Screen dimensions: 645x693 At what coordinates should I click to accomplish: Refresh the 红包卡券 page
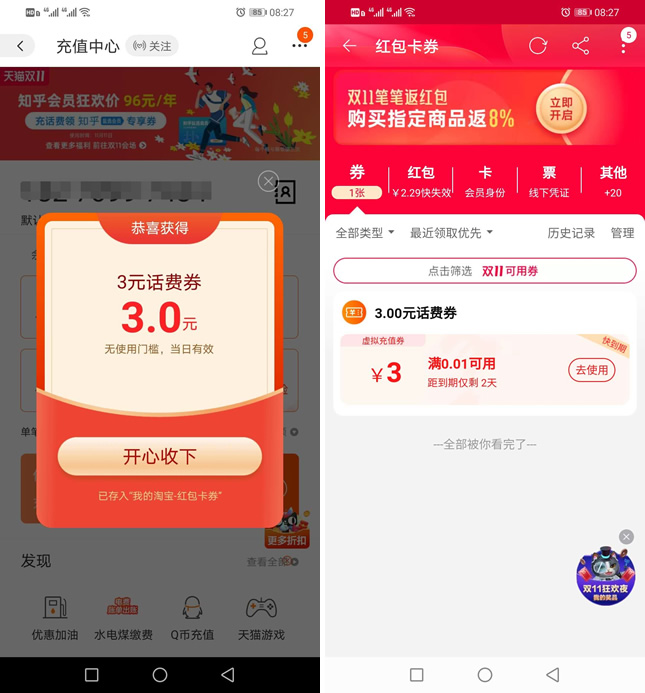(x=538, y=46)
